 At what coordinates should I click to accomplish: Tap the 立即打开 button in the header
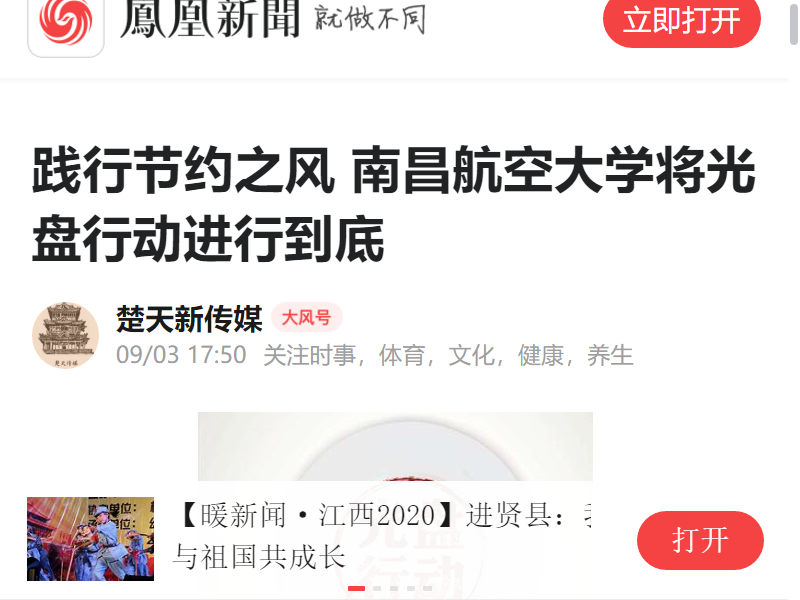tap(682, 20)
